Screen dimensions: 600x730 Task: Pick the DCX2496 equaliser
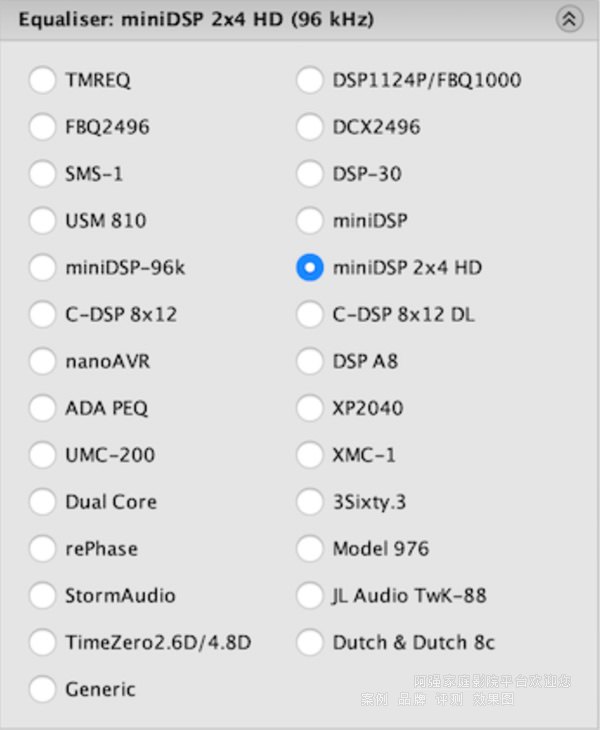click(310, 127)
